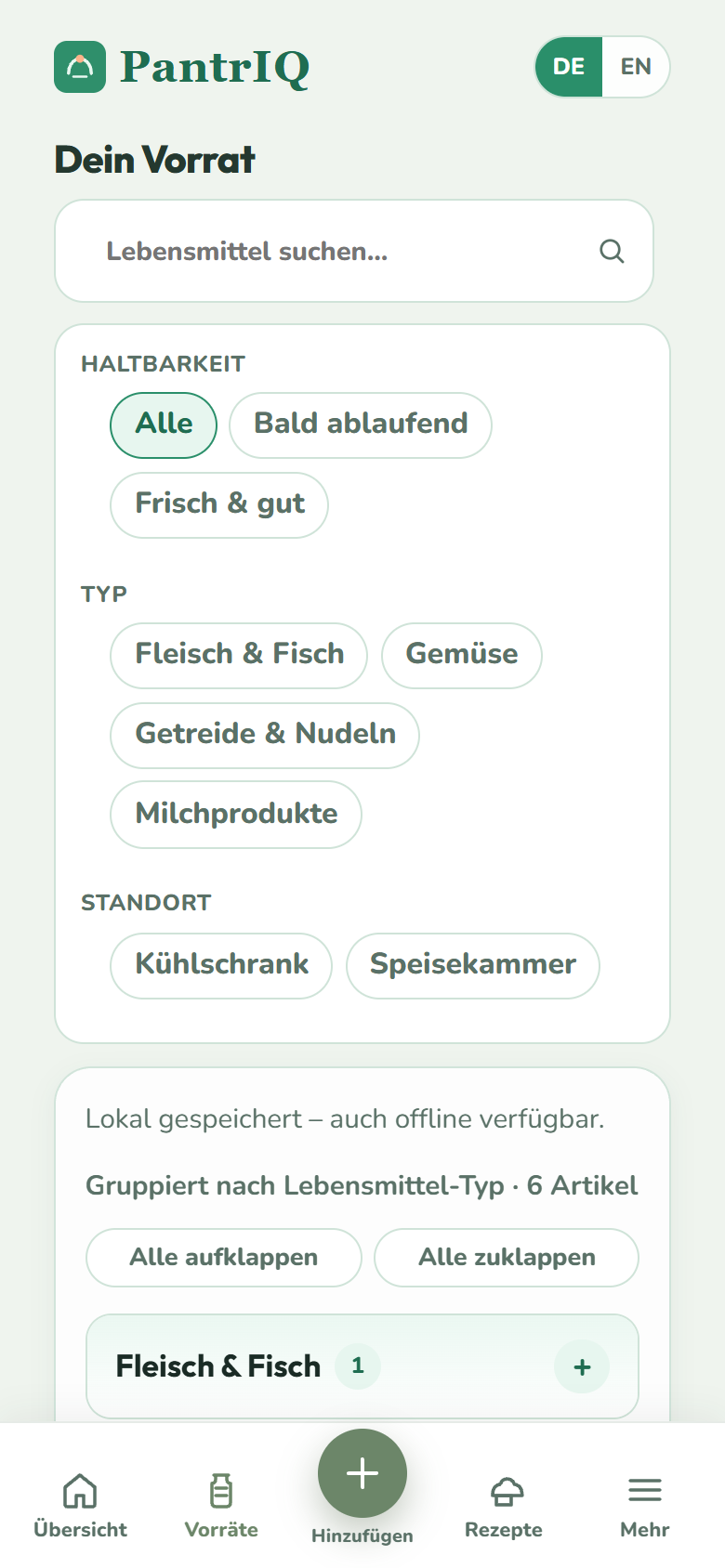Tap Alle zuklappen button

pos(507,1258)
